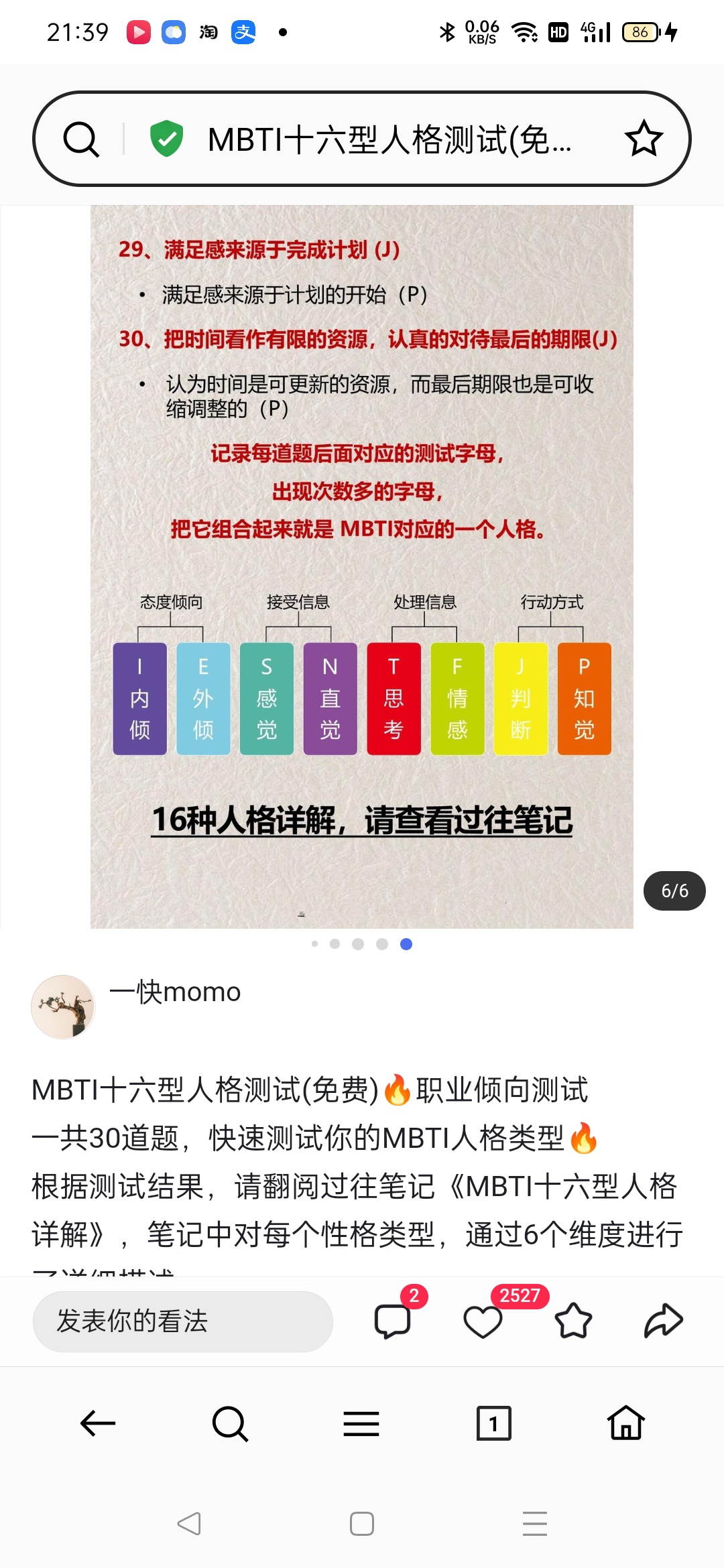
Task: Bookmark this page with the star icon
Action: point(644,139)
